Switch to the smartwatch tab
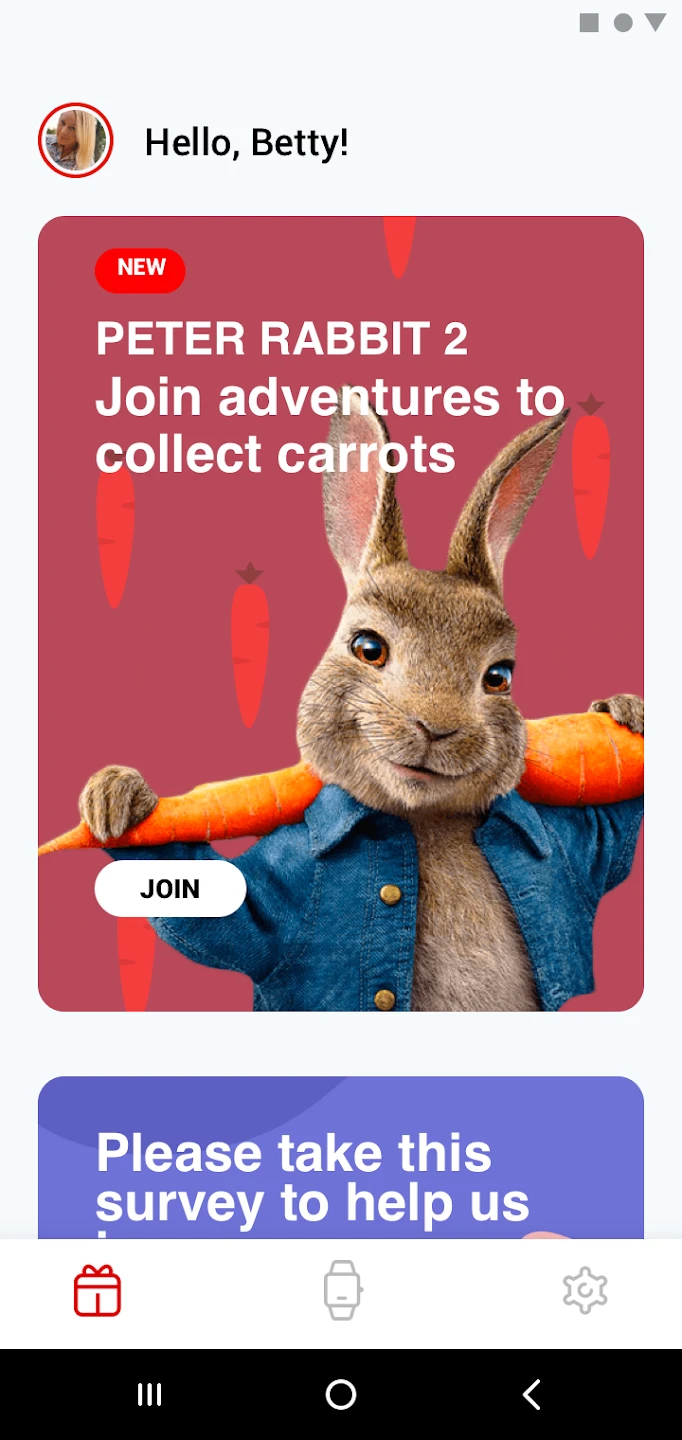Viewport: 682px width, 1440px height. pos(342,1291)
